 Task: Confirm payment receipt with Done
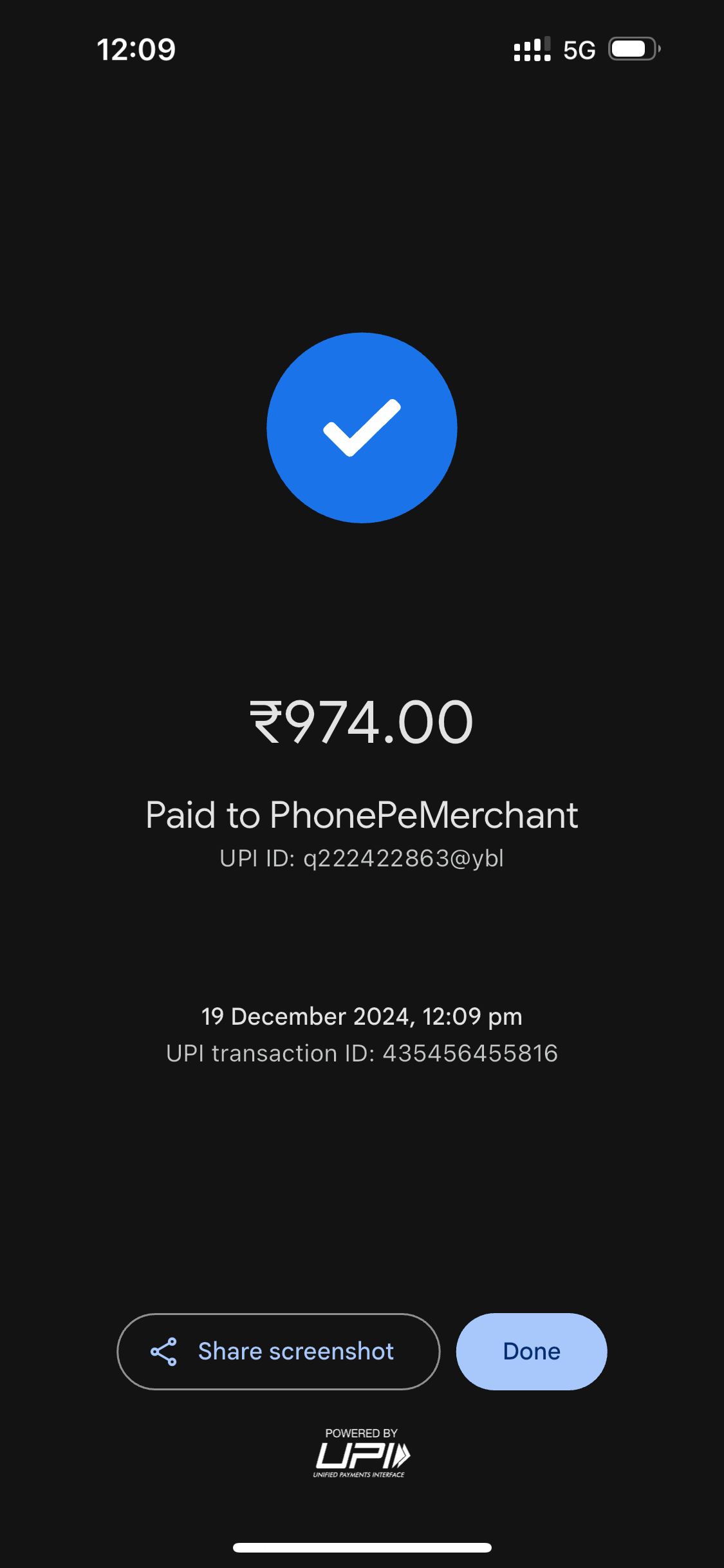(x=531, y=1351)
